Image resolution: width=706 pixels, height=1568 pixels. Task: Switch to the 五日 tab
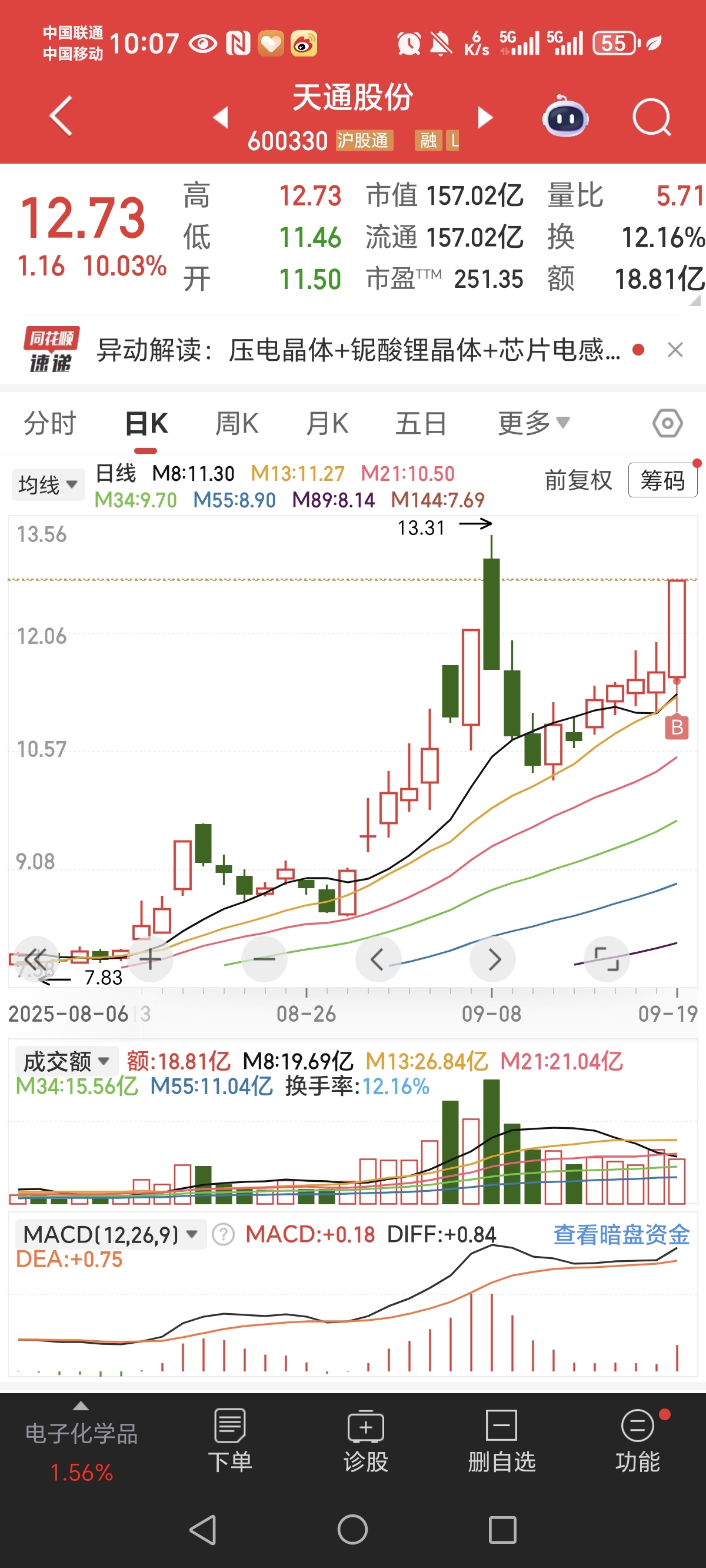coord(421,423)
